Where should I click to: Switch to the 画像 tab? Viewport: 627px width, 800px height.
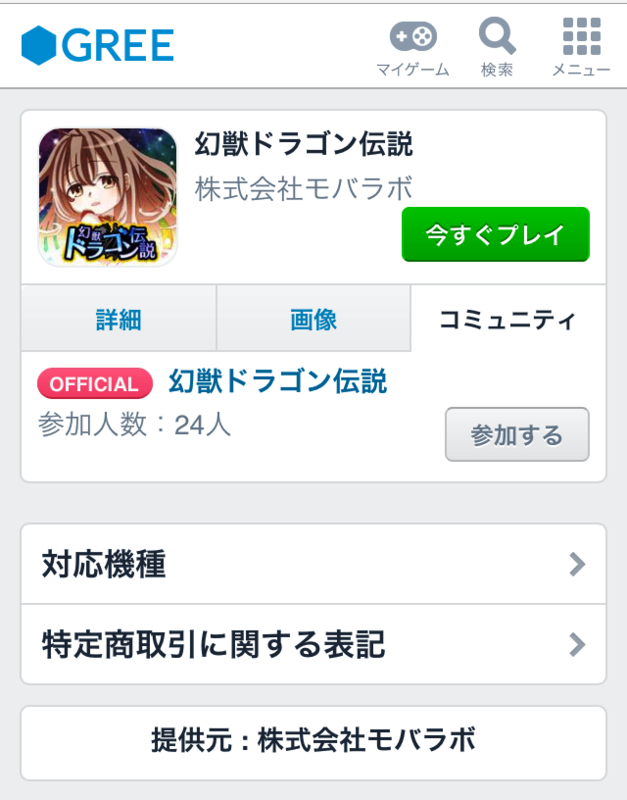(x=313, y=319)
